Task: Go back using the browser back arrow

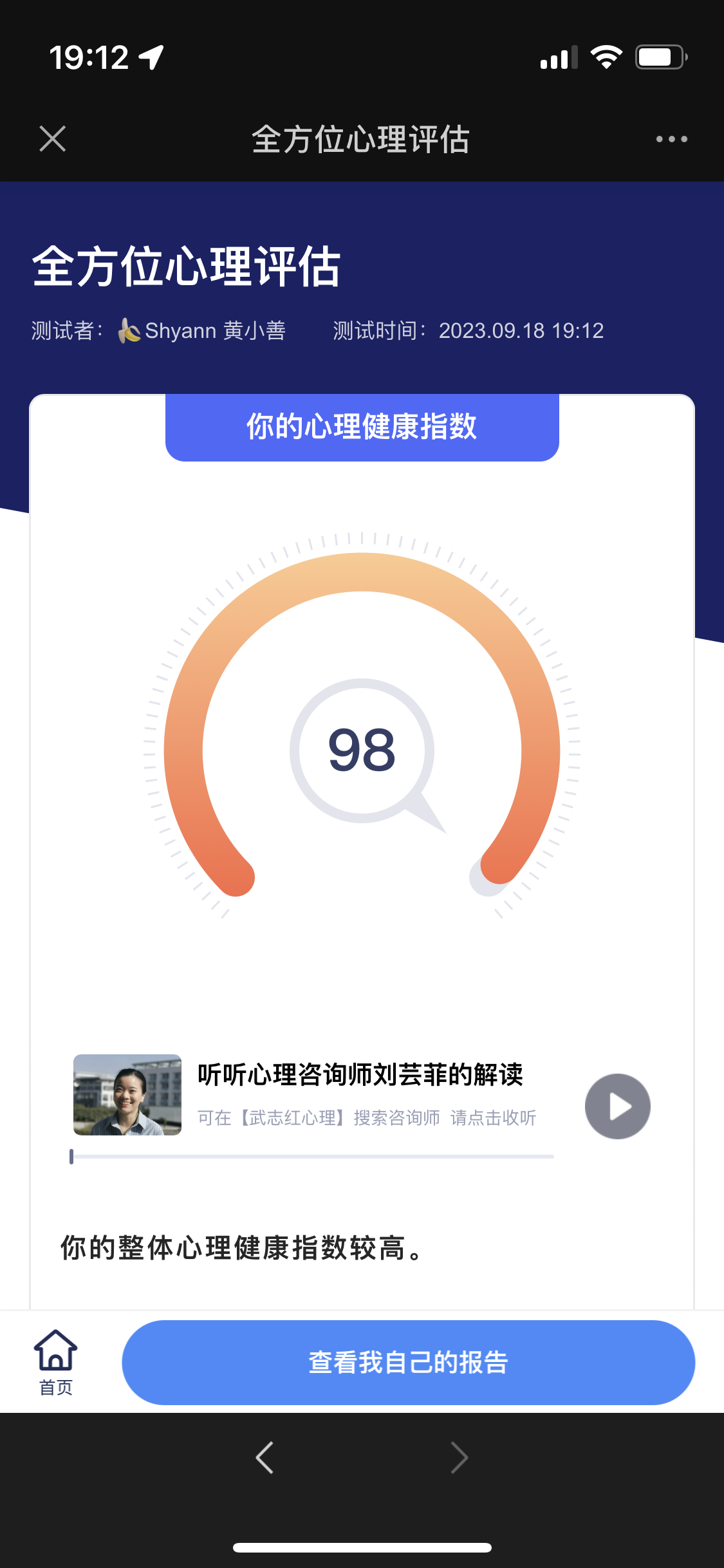Action: point(265,1457)
